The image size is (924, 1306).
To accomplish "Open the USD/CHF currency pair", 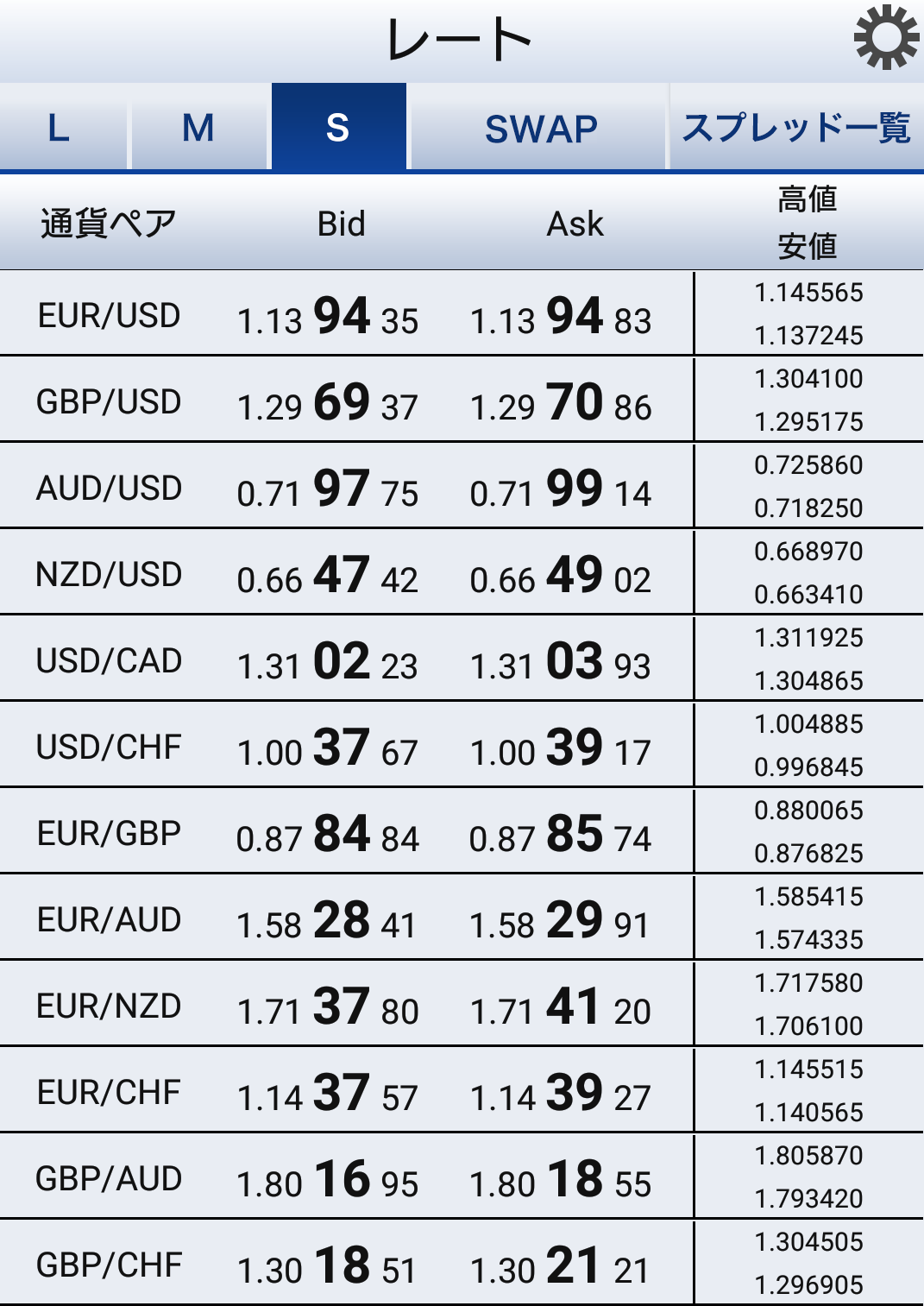I will (x=110, y=747).
